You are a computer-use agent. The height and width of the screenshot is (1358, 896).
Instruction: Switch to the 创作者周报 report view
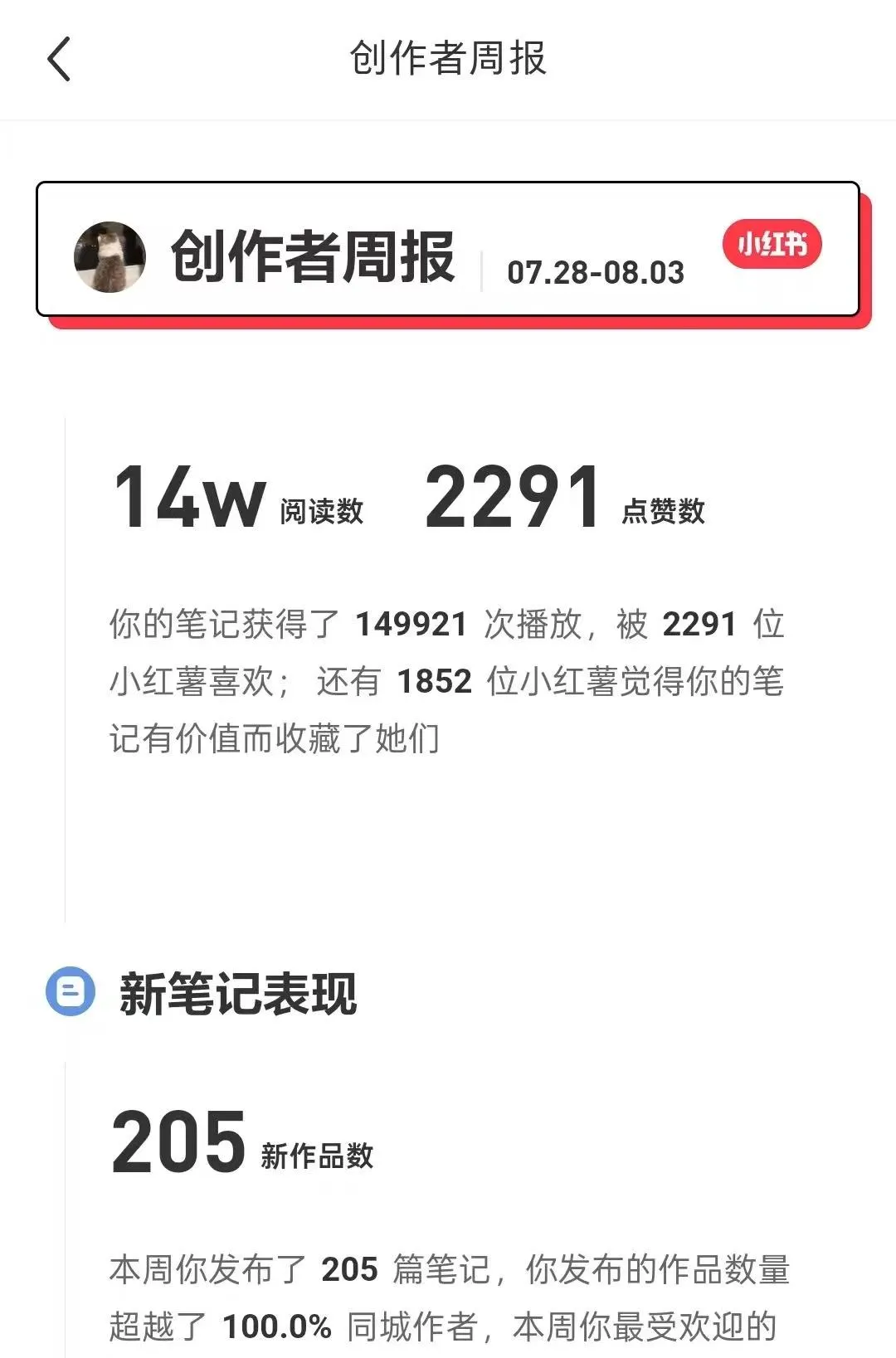pyautogui.click(x=312, y=255)
